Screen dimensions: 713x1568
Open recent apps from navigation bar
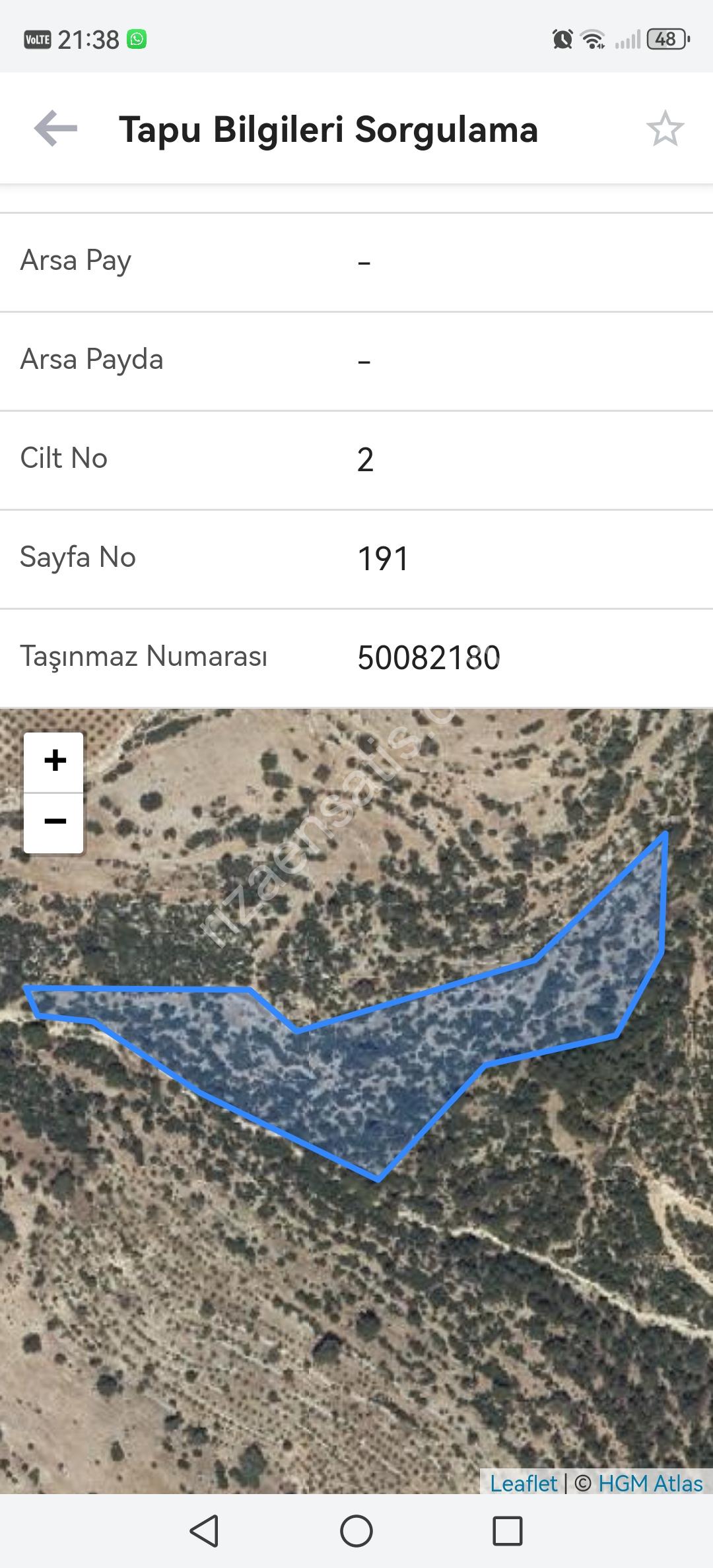[507, 1531]
